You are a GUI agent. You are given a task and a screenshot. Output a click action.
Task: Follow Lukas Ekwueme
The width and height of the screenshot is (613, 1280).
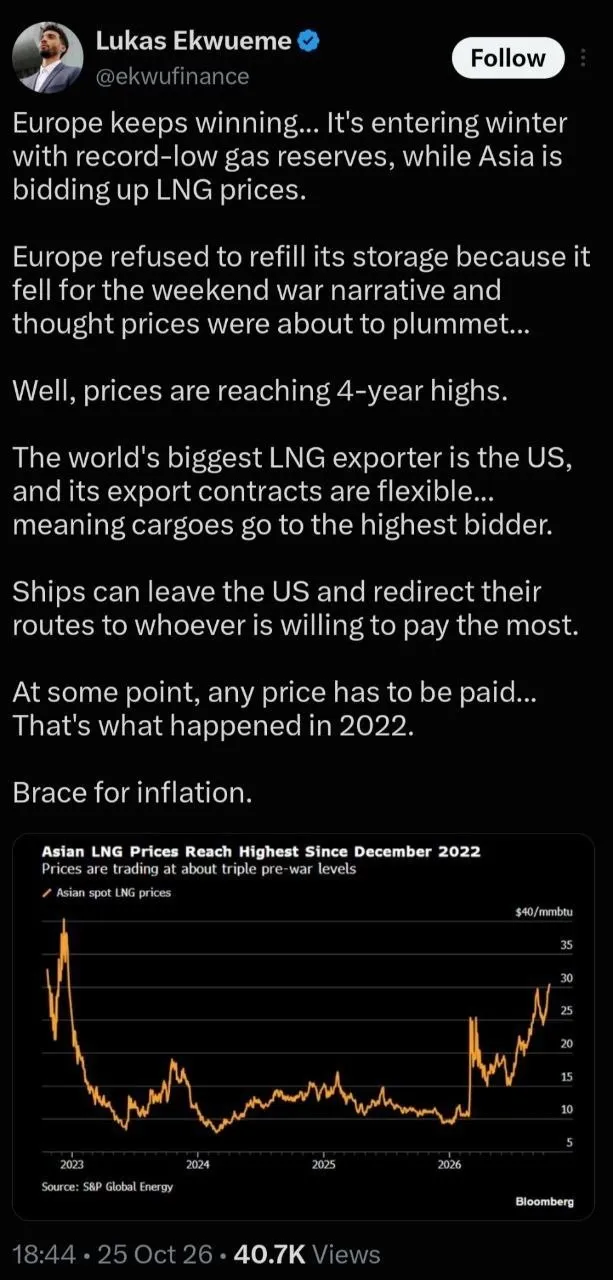click(508, 59)
